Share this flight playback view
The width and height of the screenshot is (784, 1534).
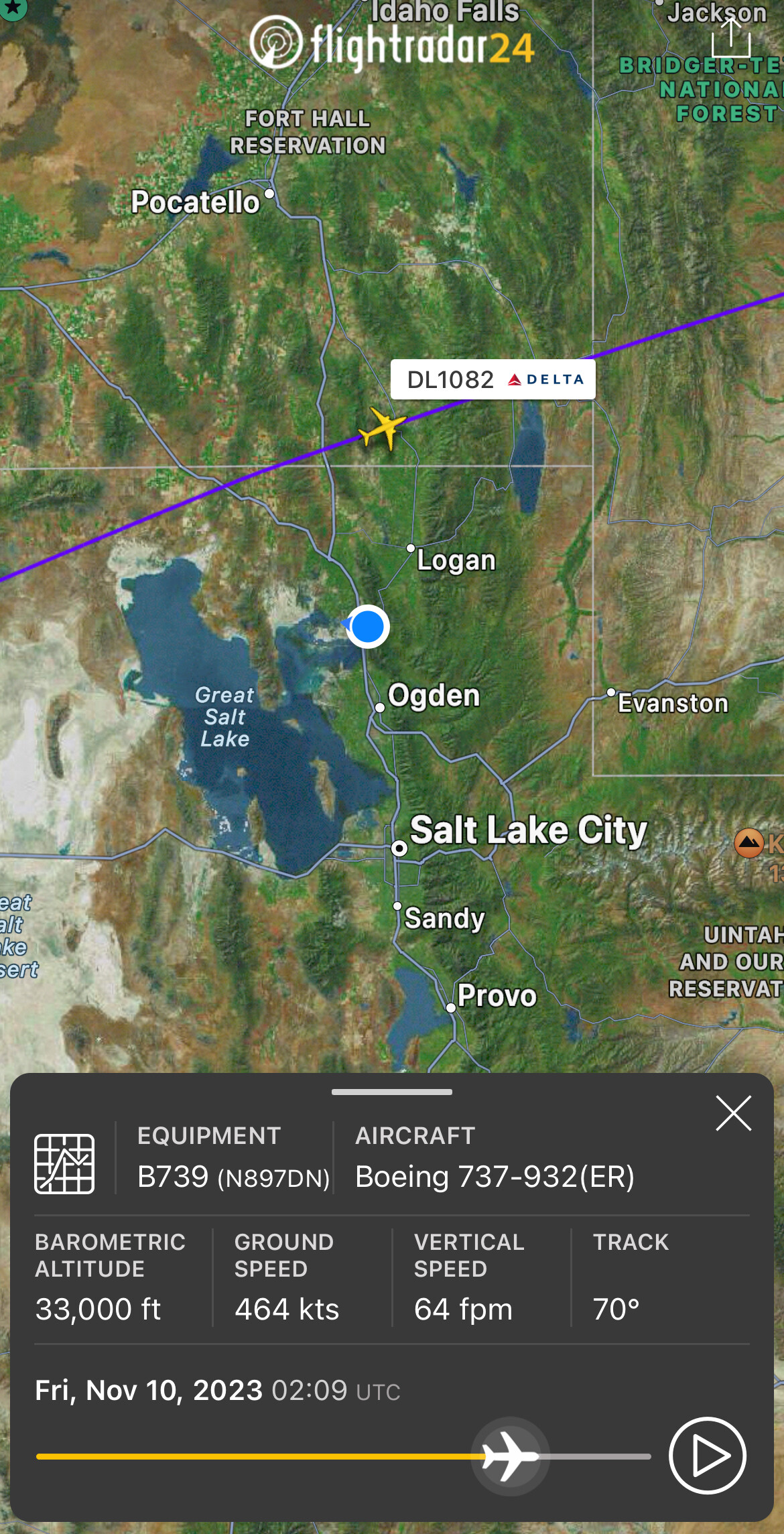[730, 38]
